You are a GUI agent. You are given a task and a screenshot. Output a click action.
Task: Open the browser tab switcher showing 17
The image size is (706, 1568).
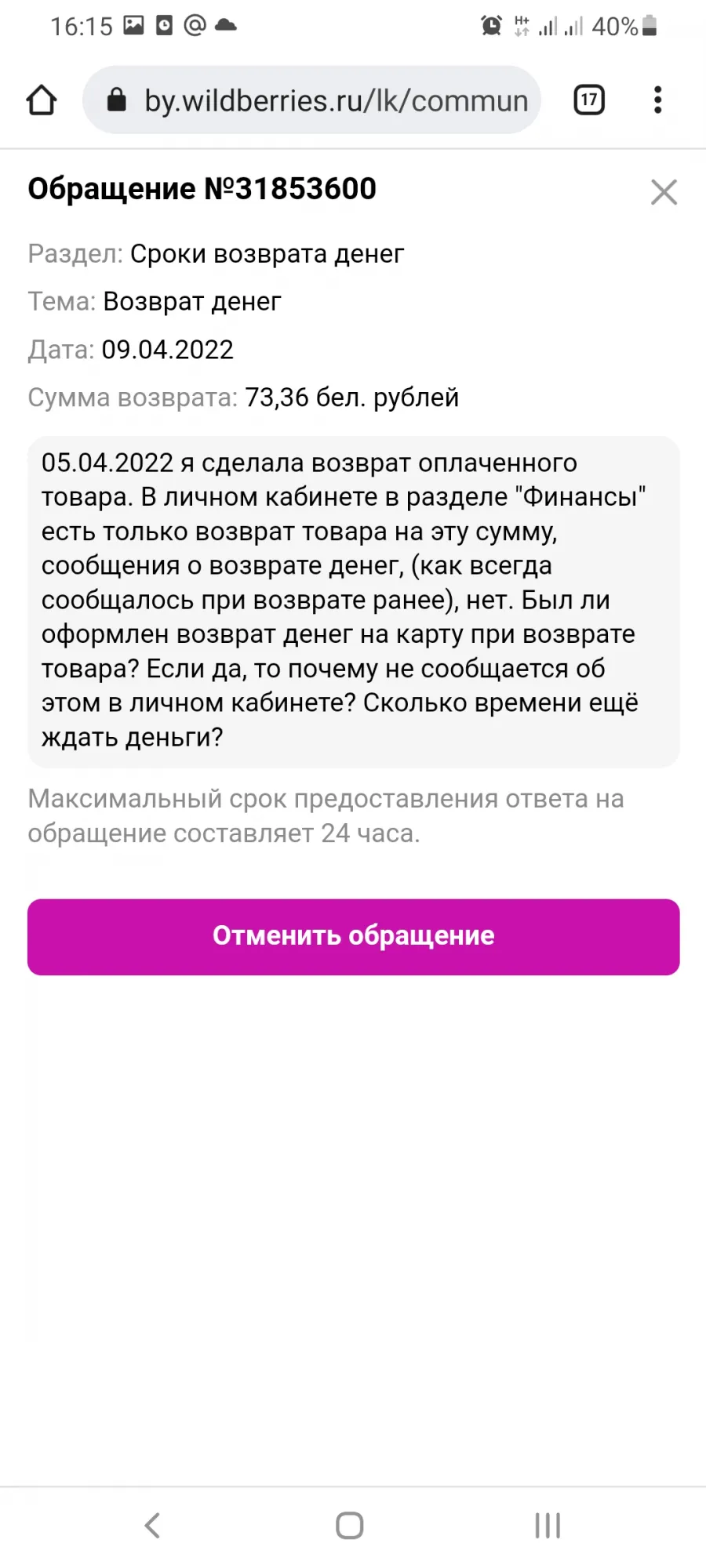tap(589, 100)
